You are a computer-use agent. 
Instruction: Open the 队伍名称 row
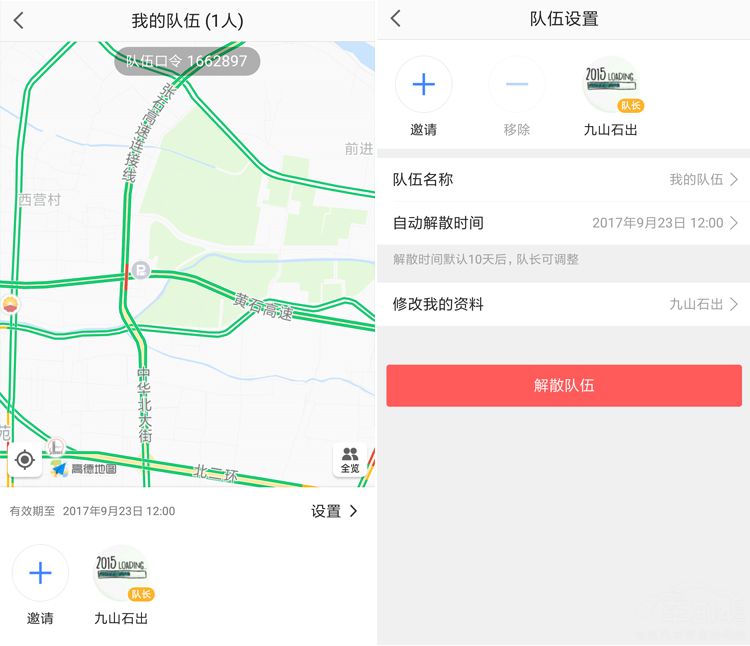pyautogui.click(x=565, y=180)
